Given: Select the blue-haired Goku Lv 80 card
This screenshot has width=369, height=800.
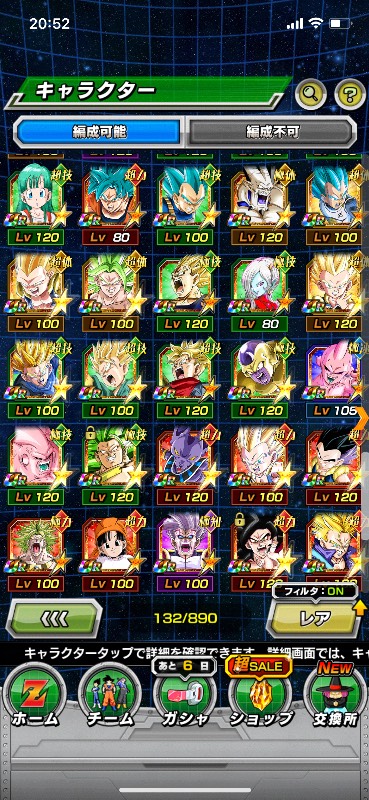Looking at the screenshot, I should (x=111, y=204).
